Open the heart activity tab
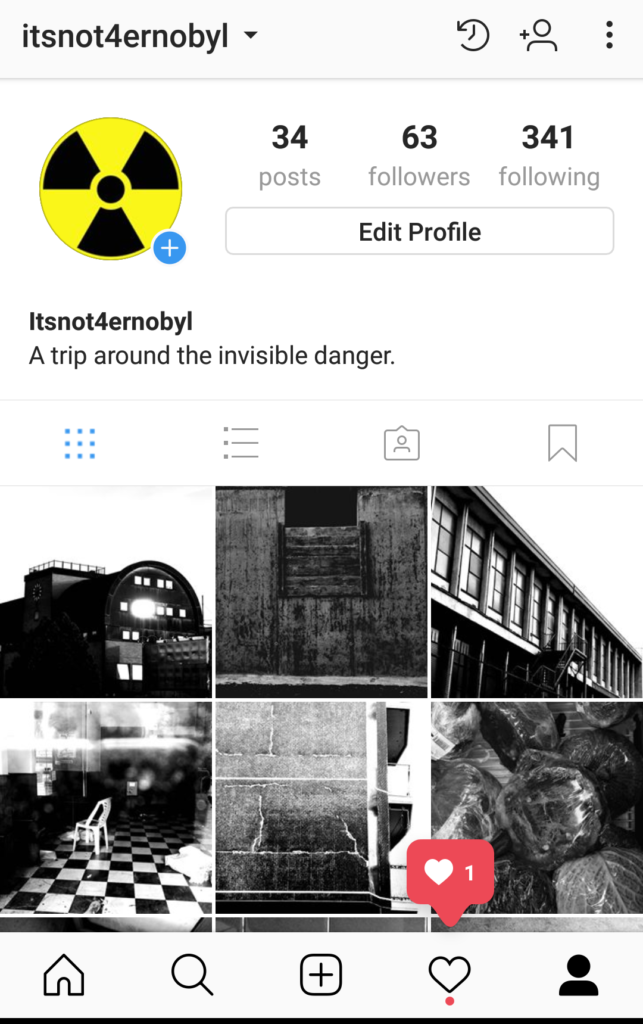The height and width of the screenshot is (1024, 643). [449, 975]
